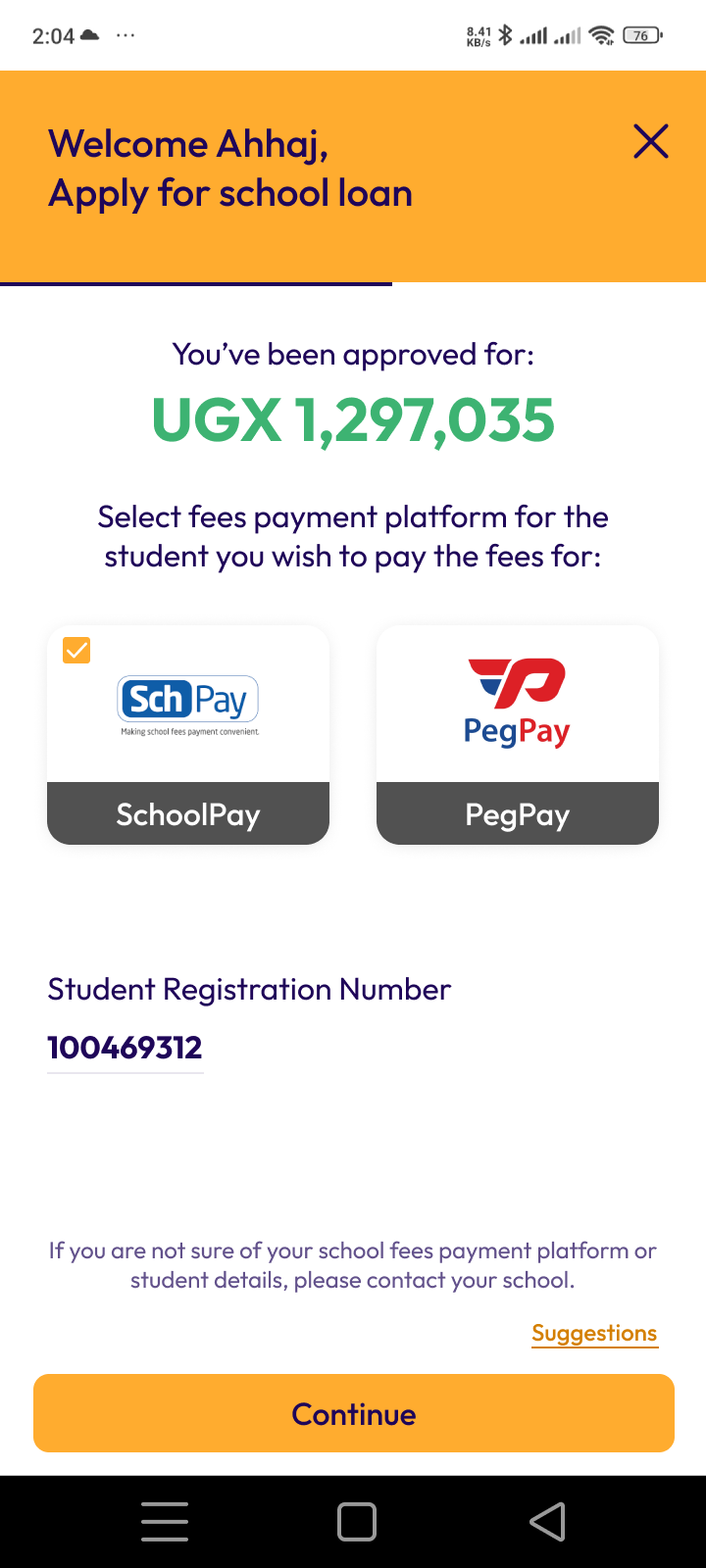
Task: Choose PegPay as the fees platform
Action: click(x=518, y=735)
